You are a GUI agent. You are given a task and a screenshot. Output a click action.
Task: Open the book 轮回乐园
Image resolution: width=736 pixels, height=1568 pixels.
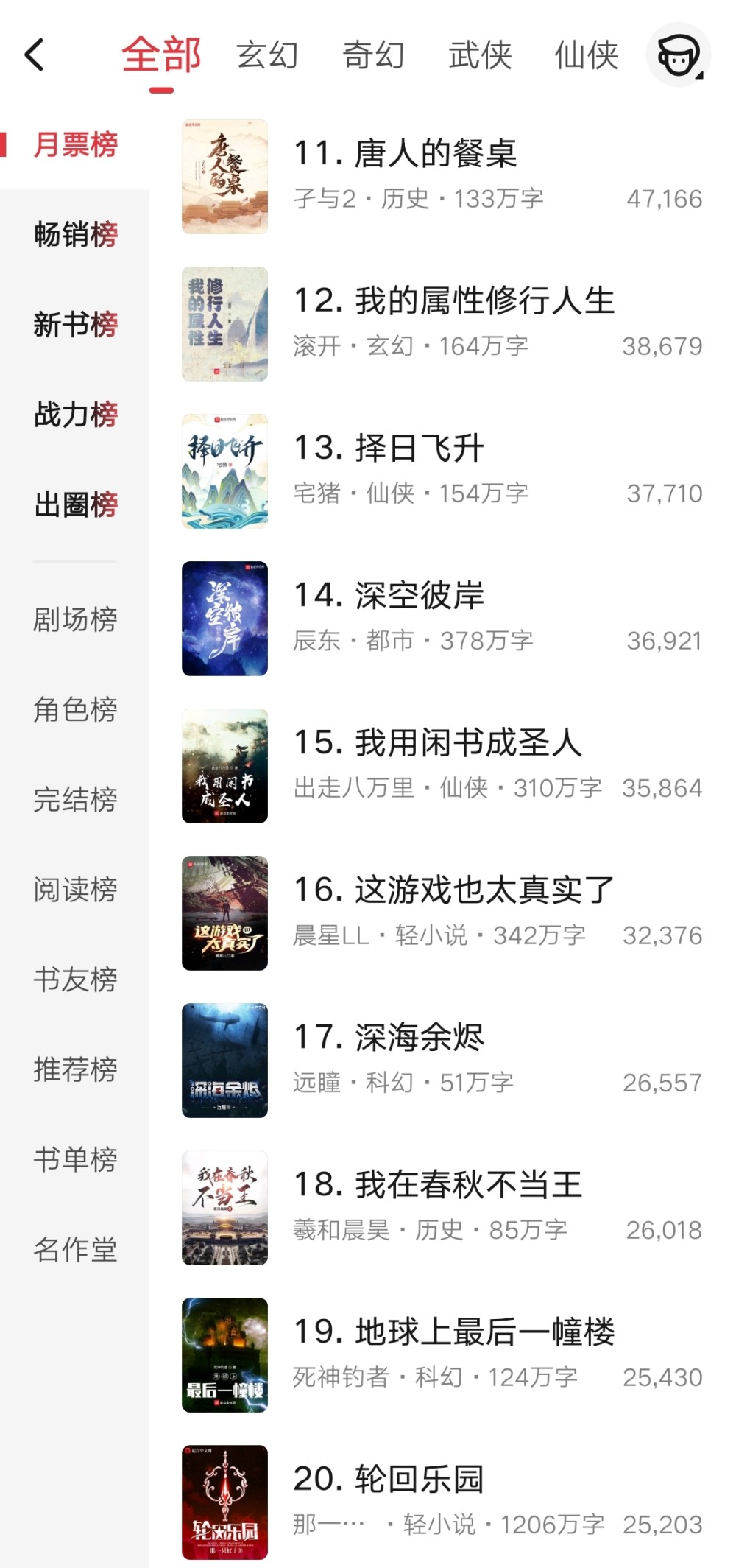388,1480
